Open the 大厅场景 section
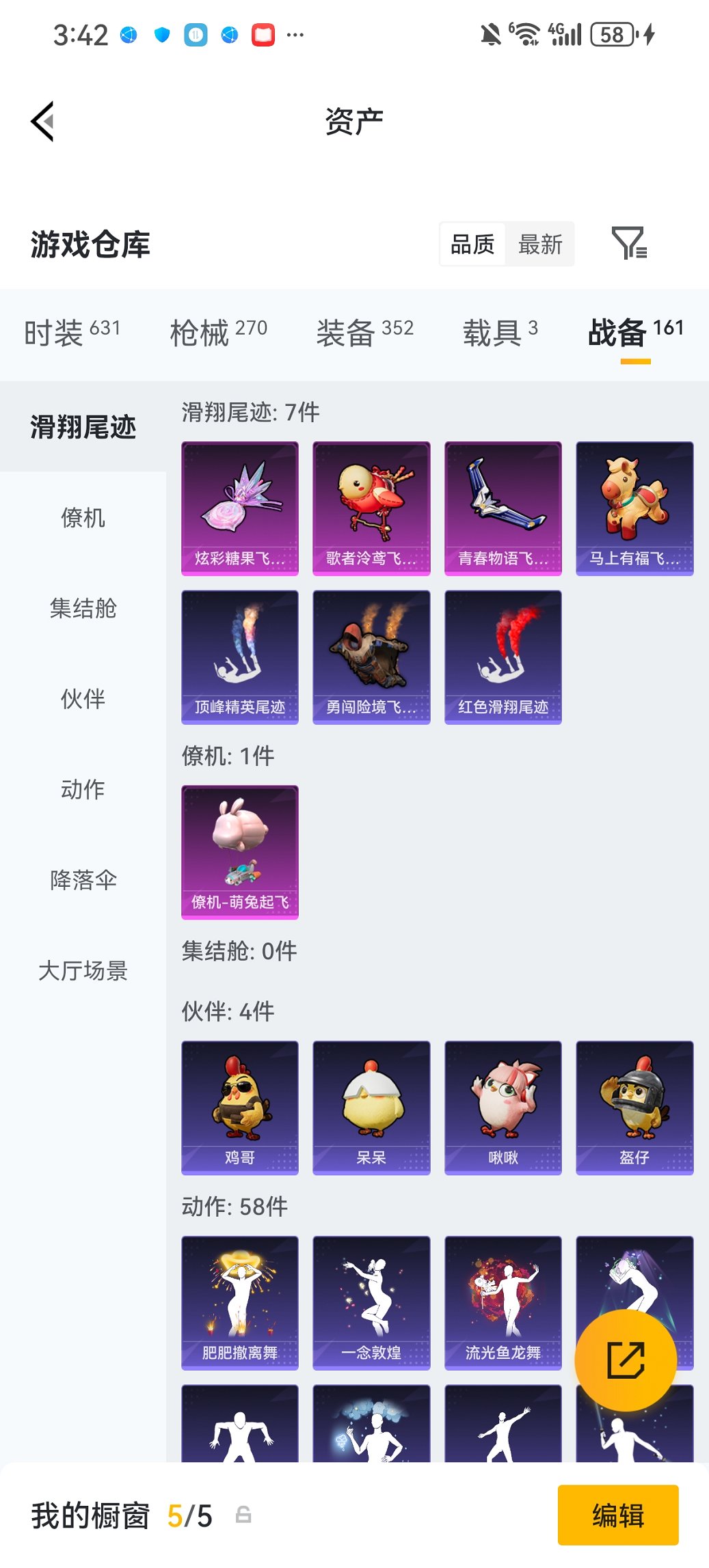The width and height of the screenshot is (709, 1568). 83,972
